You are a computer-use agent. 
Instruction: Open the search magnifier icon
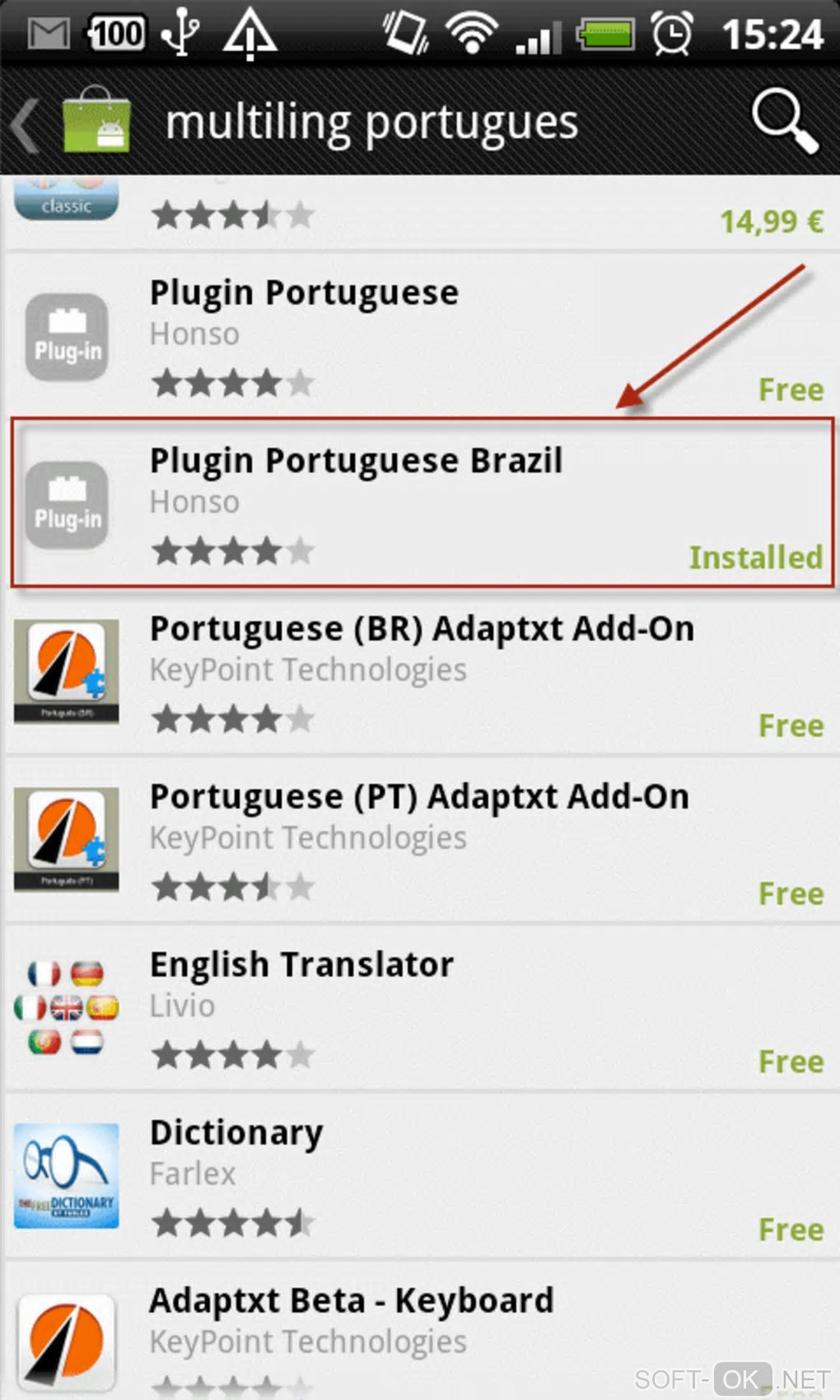(x=784, y=122)
